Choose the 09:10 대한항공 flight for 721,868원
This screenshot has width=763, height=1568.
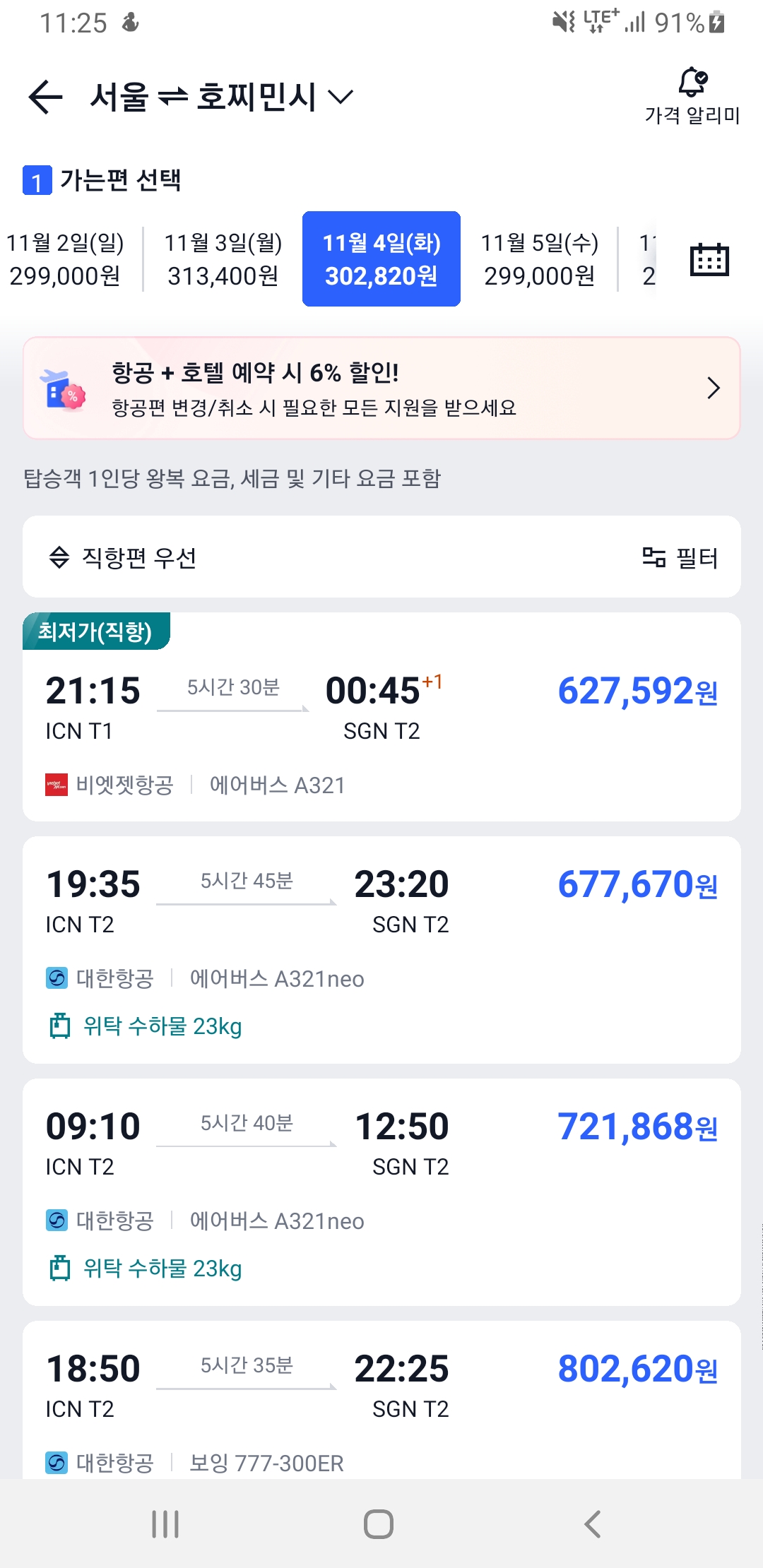[381, 1192]
